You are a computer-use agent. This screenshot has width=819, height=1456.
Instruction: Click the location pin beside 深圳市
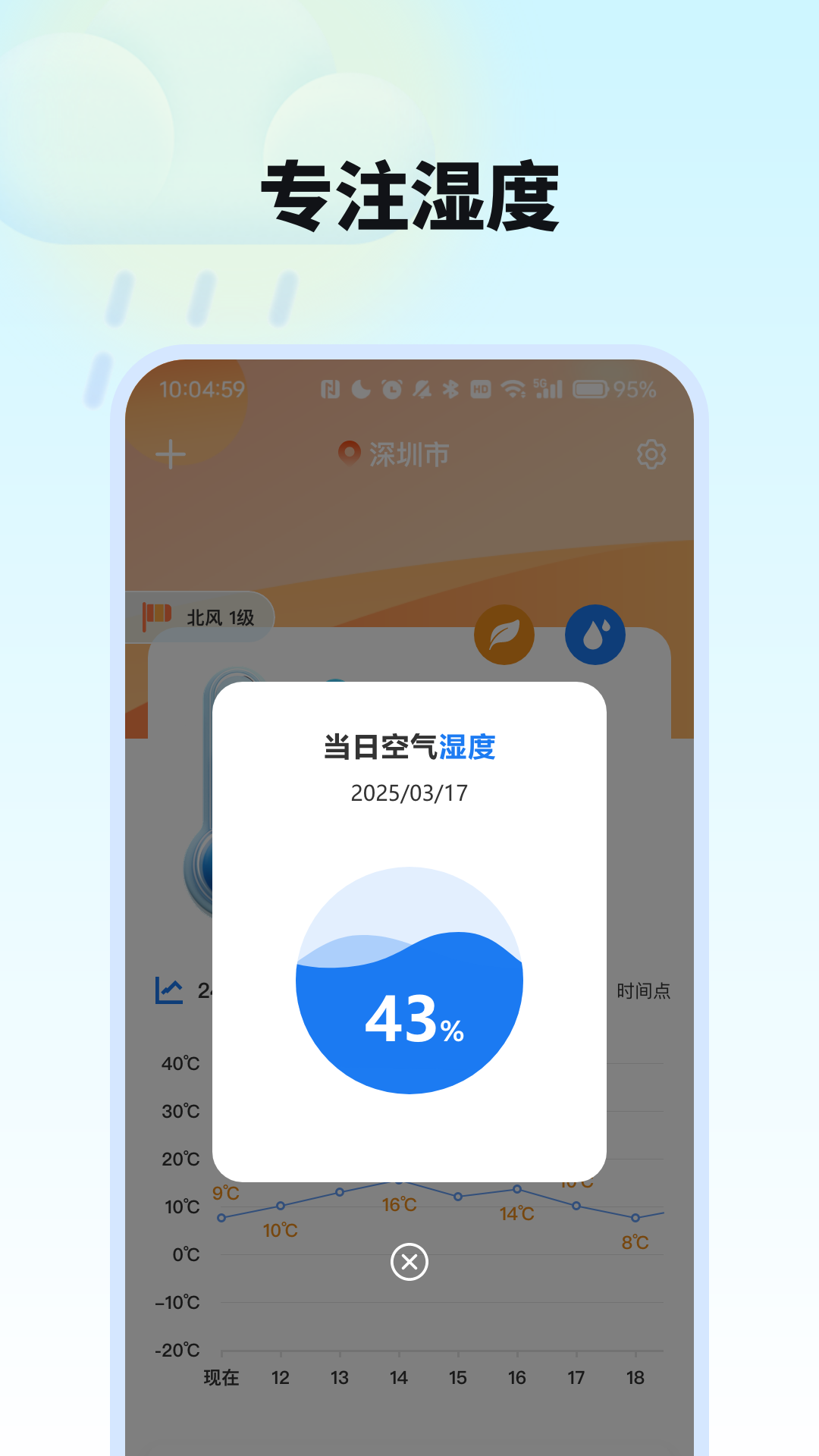pos(349,453)
